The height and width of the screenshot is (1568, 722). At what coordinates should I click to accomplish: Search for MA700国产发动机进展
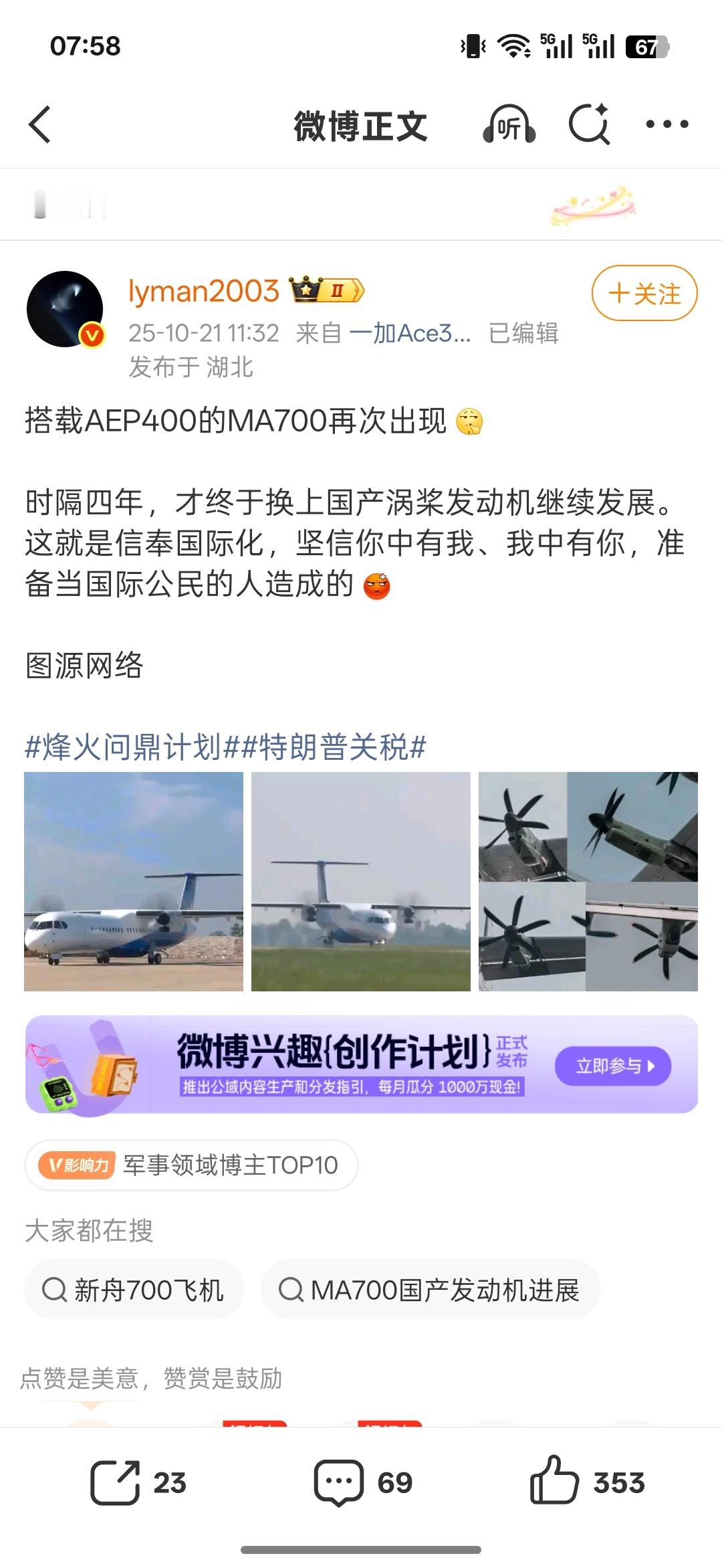pos(430,1289)
